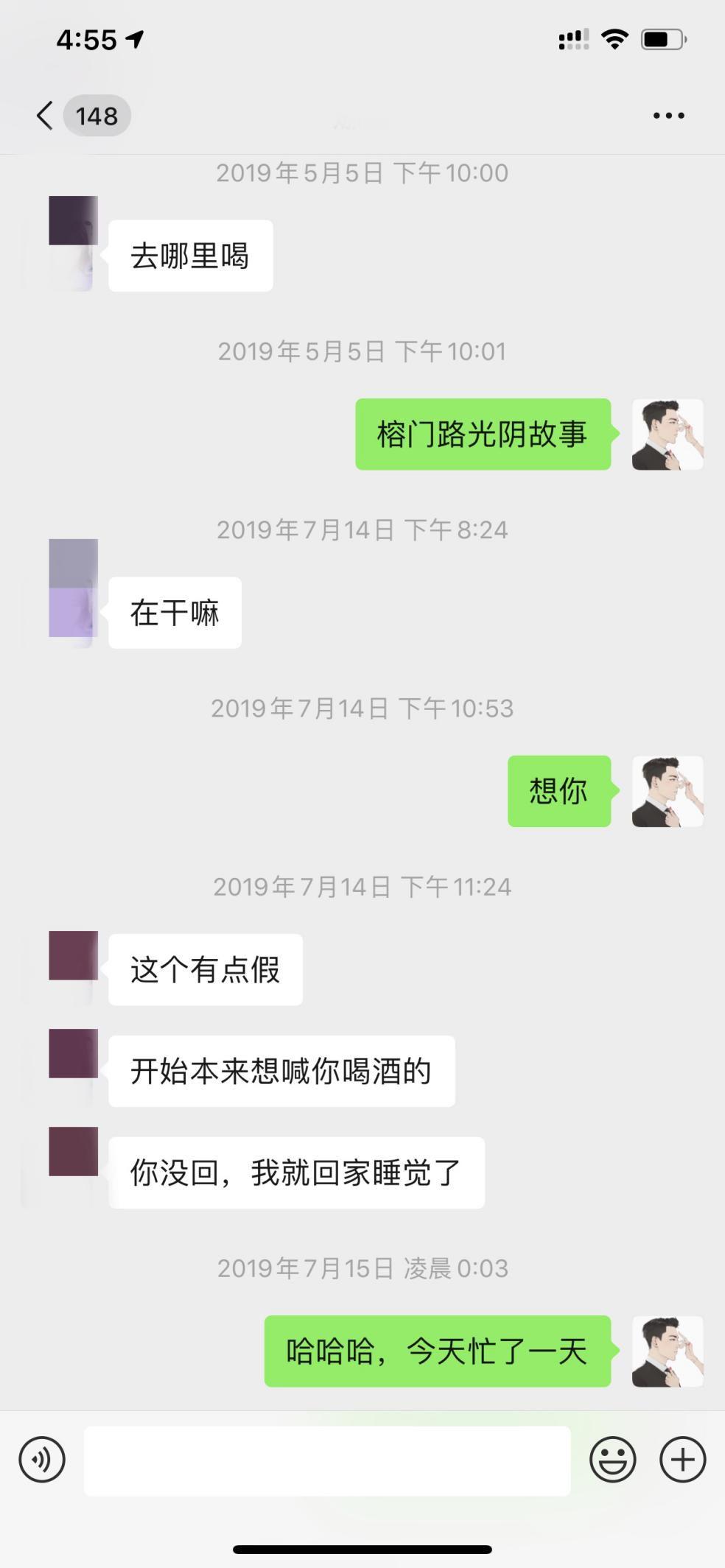Select the message 这个有点假
This screenshot has width=725, height=1568.
tap(205, 969)
